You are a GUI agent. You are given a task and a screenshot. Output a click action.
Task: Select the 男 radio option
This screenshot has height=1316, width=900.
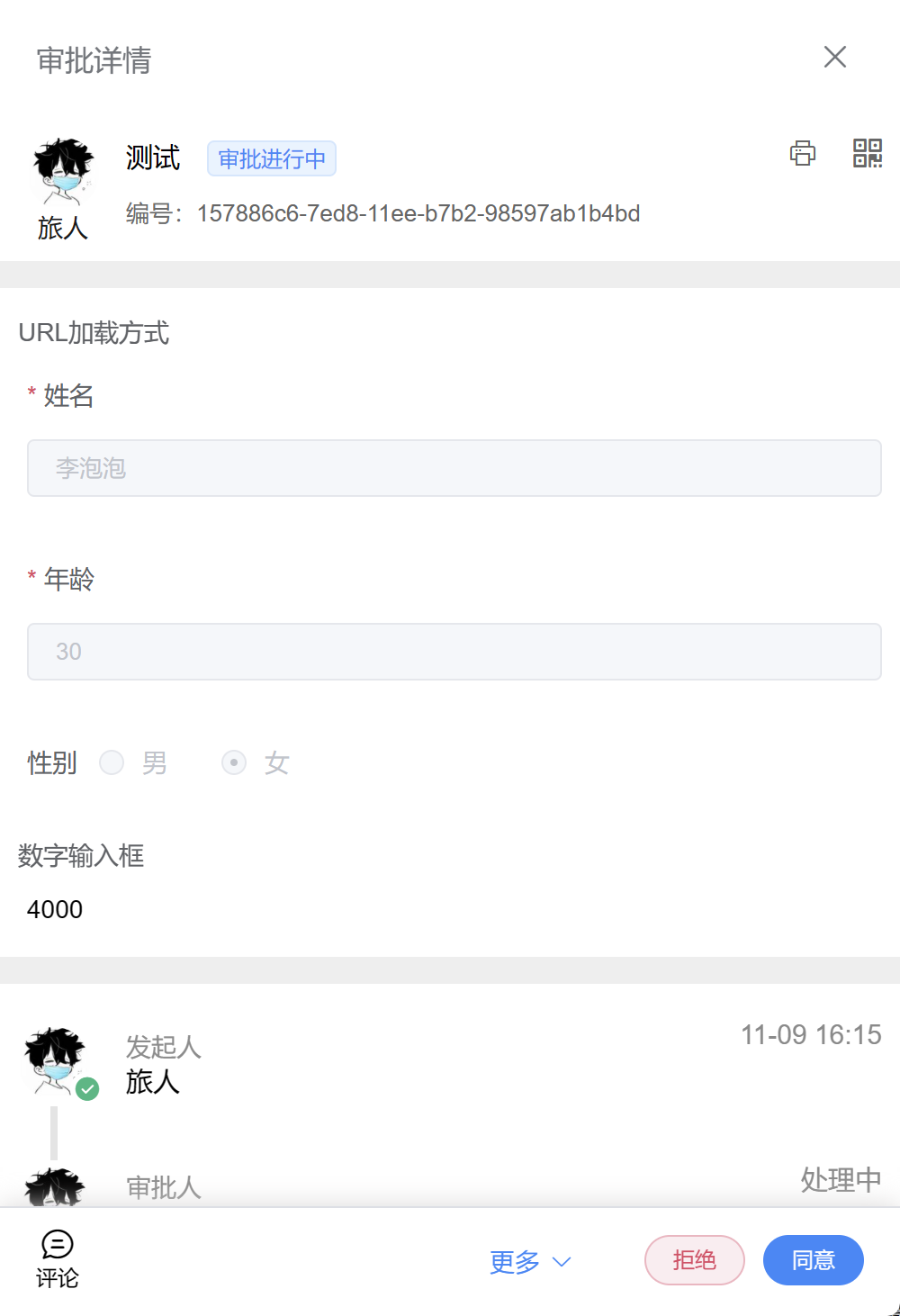pos(112,763)
